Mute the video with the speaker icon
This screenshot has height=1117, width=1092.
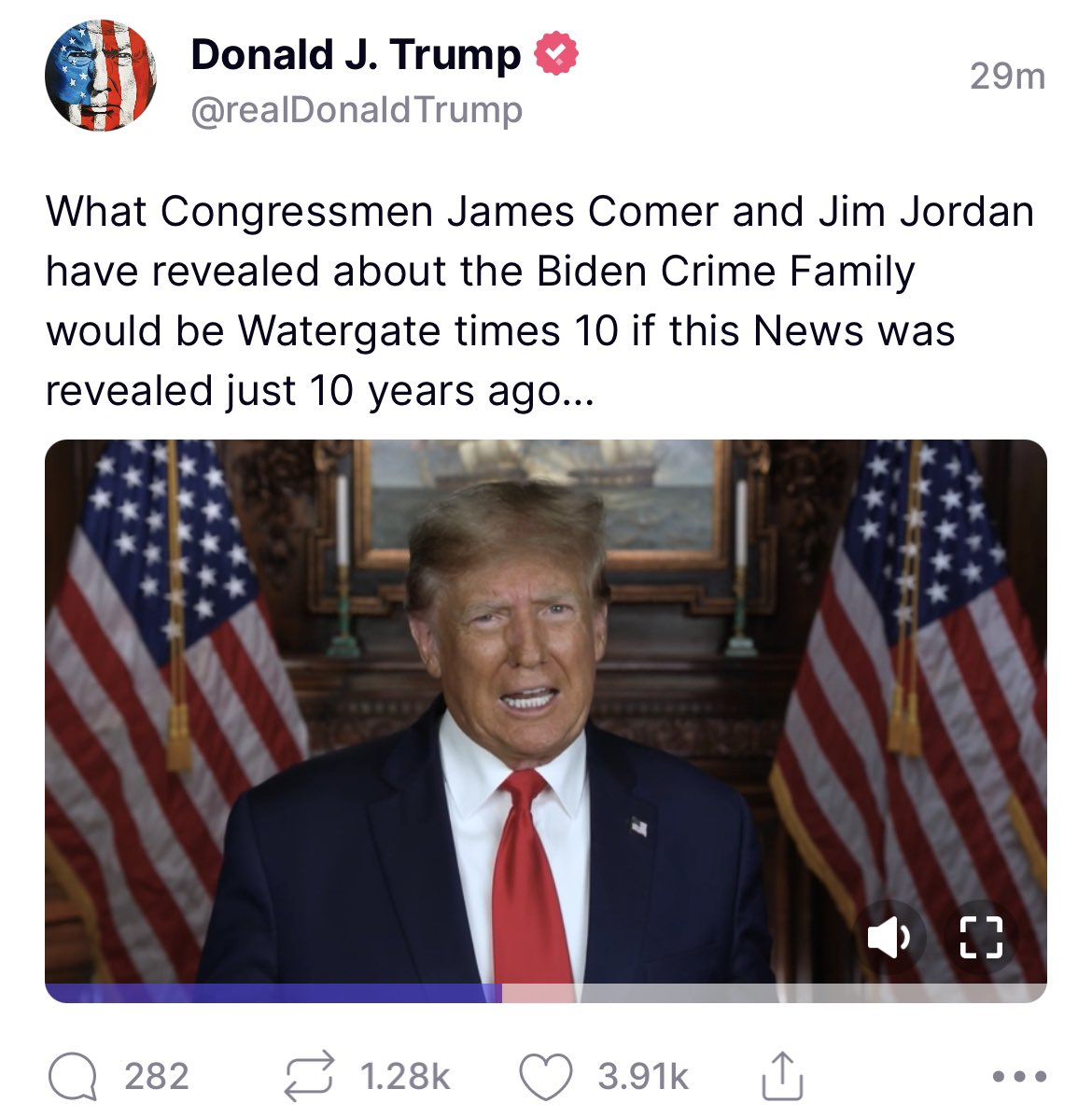tap(889, 937)
